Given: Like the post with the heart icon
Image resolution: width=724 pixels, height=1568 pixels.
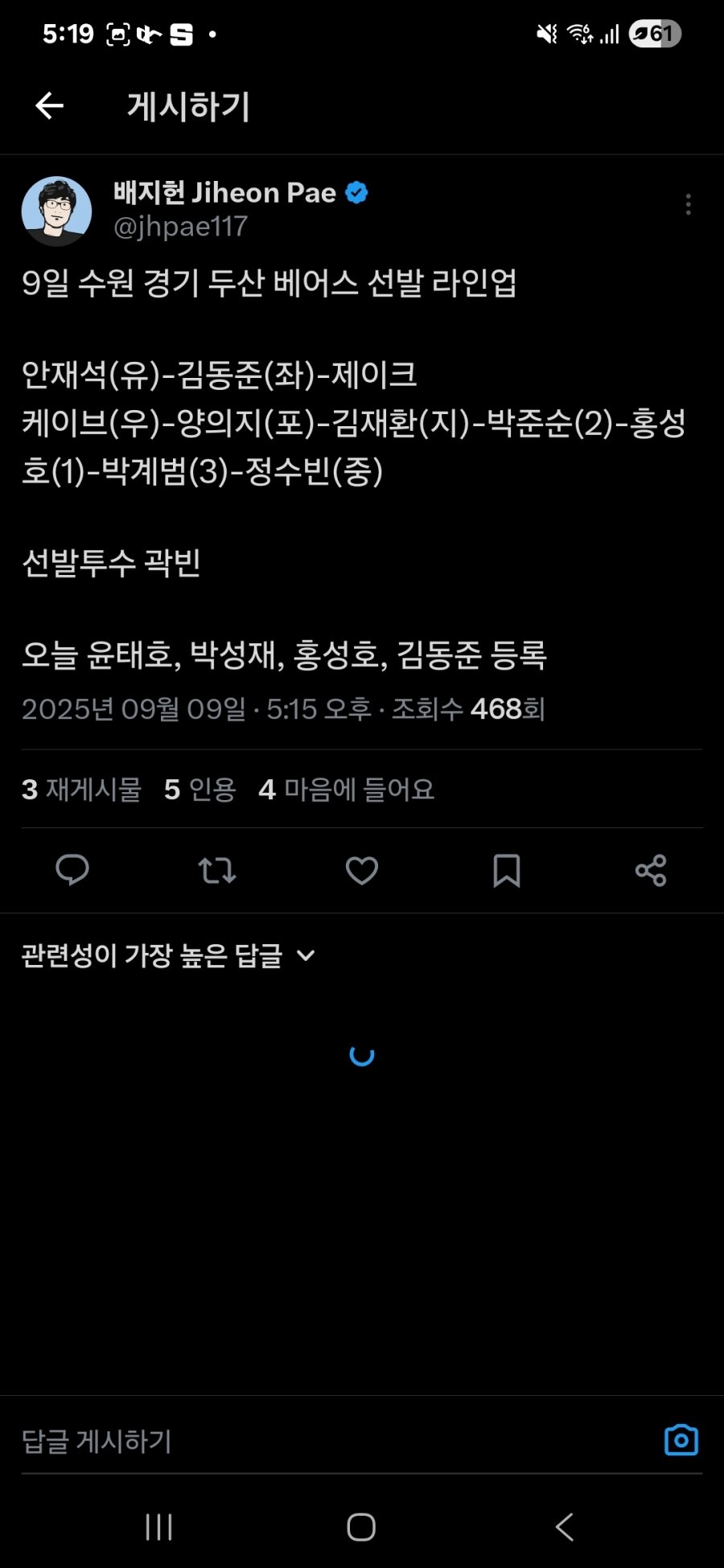Looking at the screenshot, I should coord(362,870).
